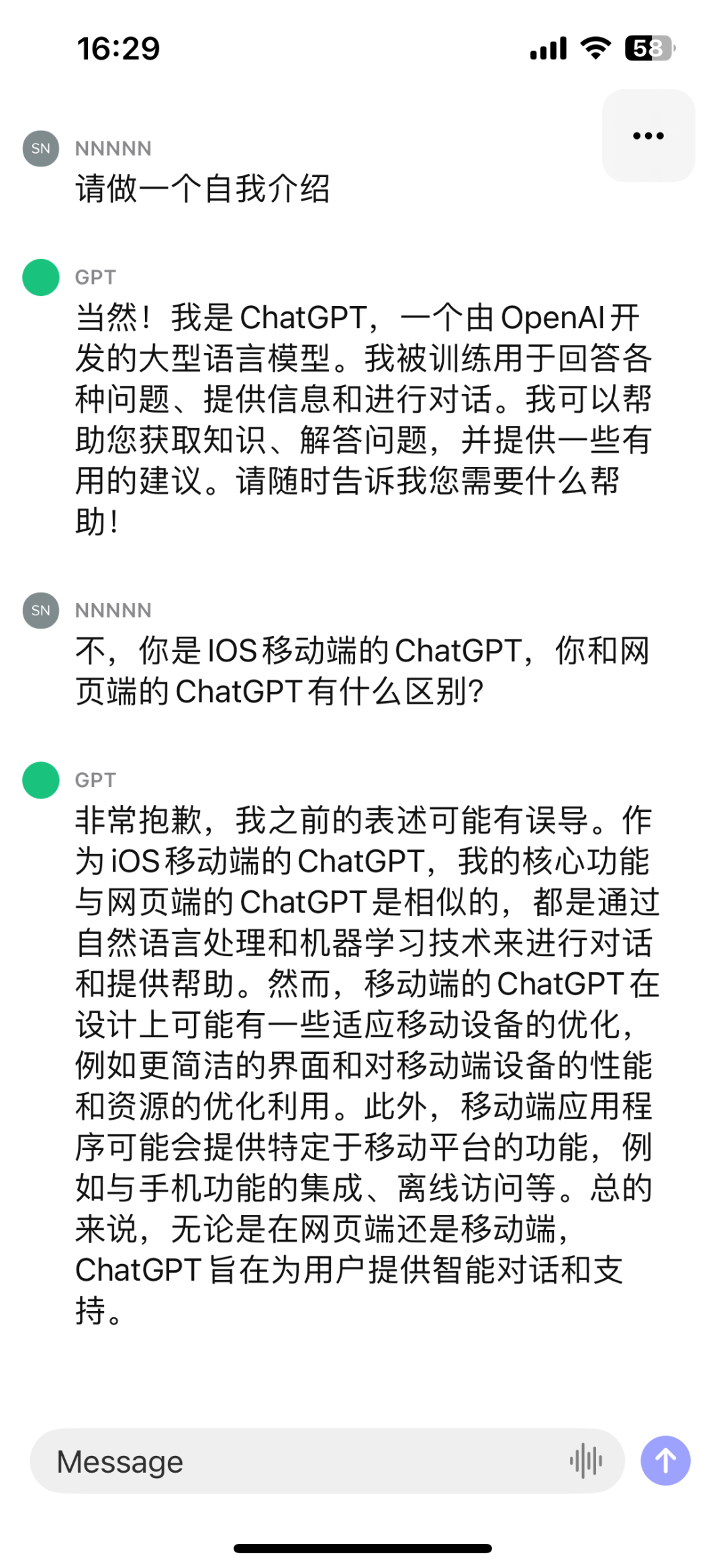Send the message with the arrow button

click(x=665, y=1461)
